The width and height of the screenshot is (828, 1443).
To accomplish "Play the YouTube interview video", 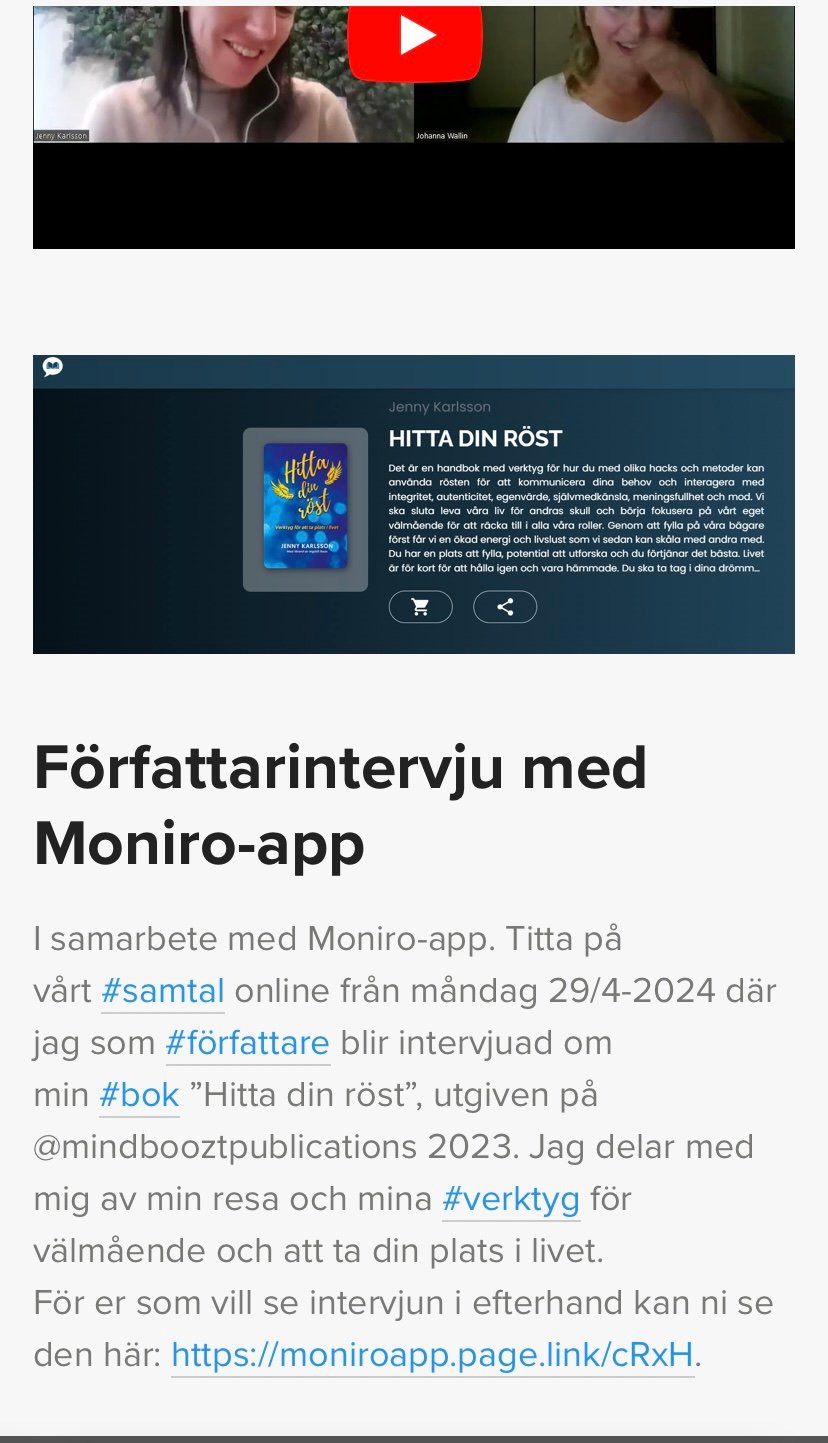I will click(414, 38).
